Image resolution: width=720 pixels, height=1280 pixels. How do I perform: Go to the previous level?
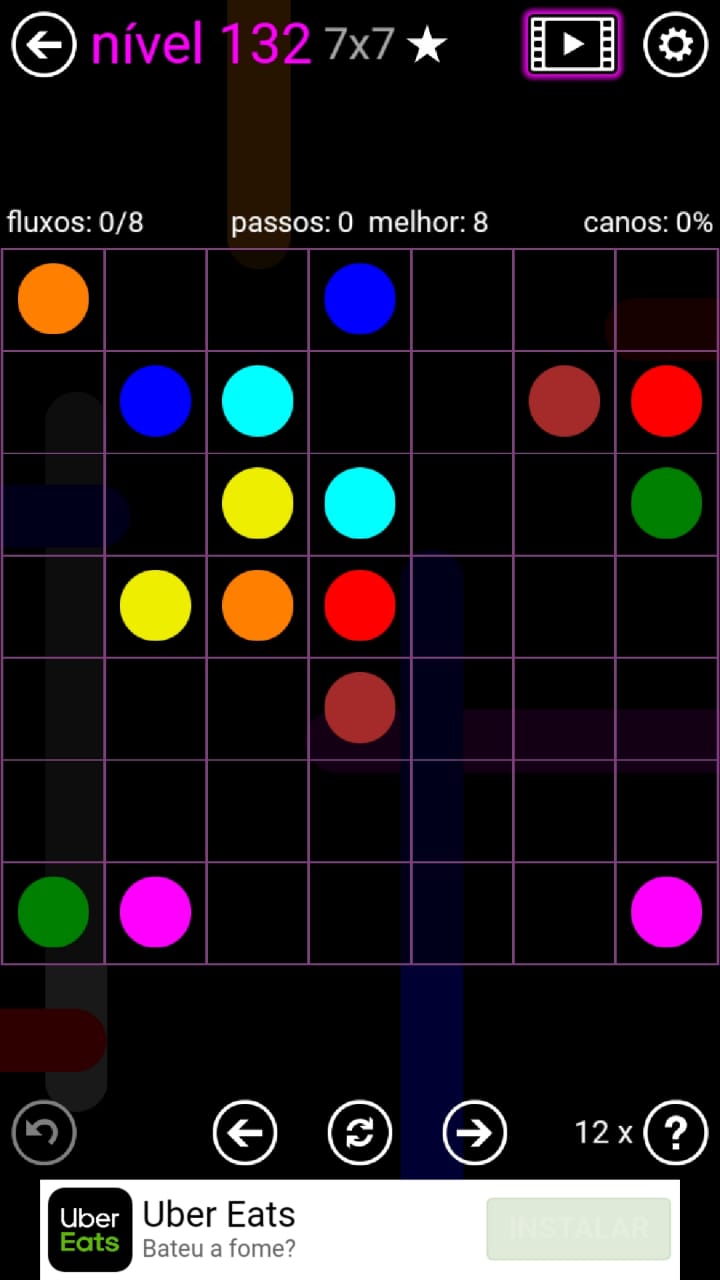(x=245, y=1133)
